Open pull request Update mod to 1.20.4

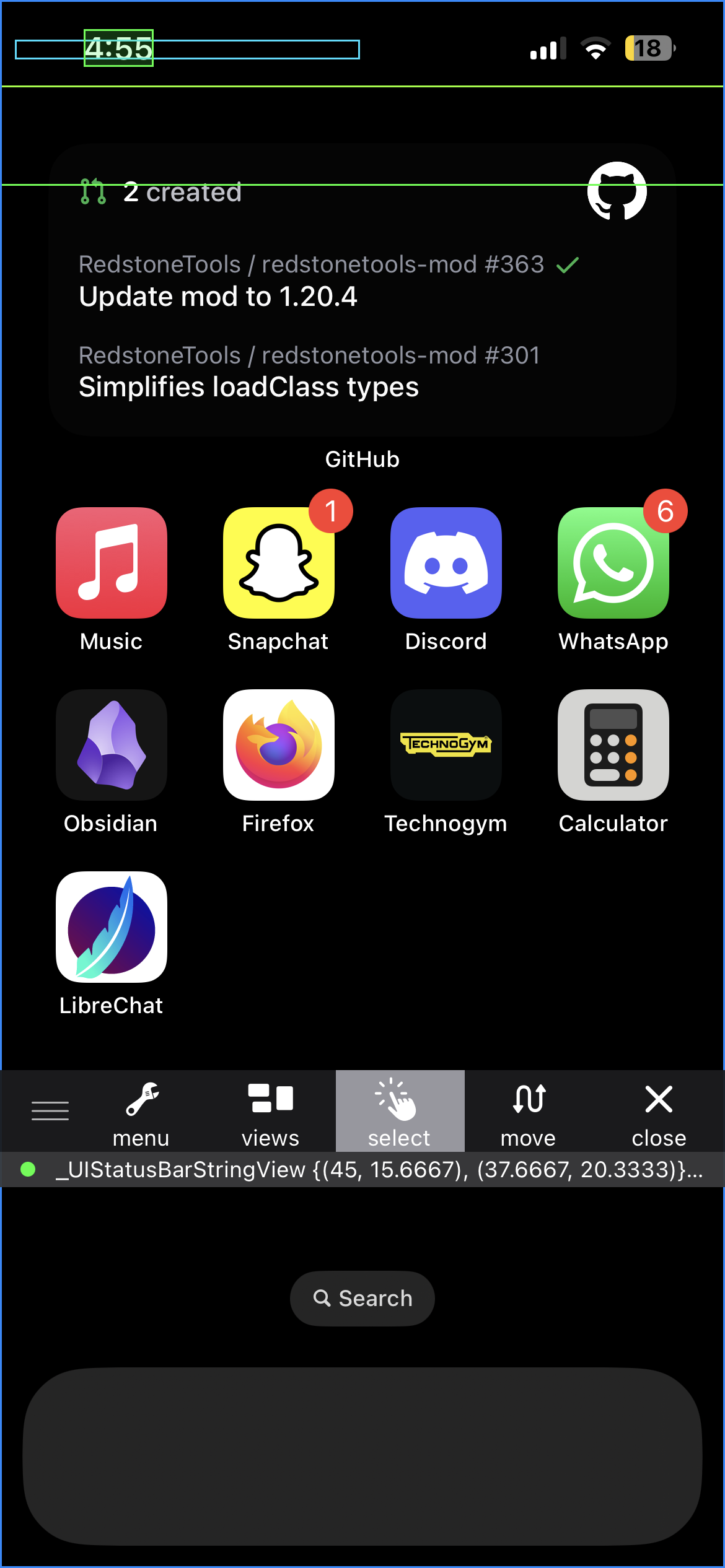[218, 296]
